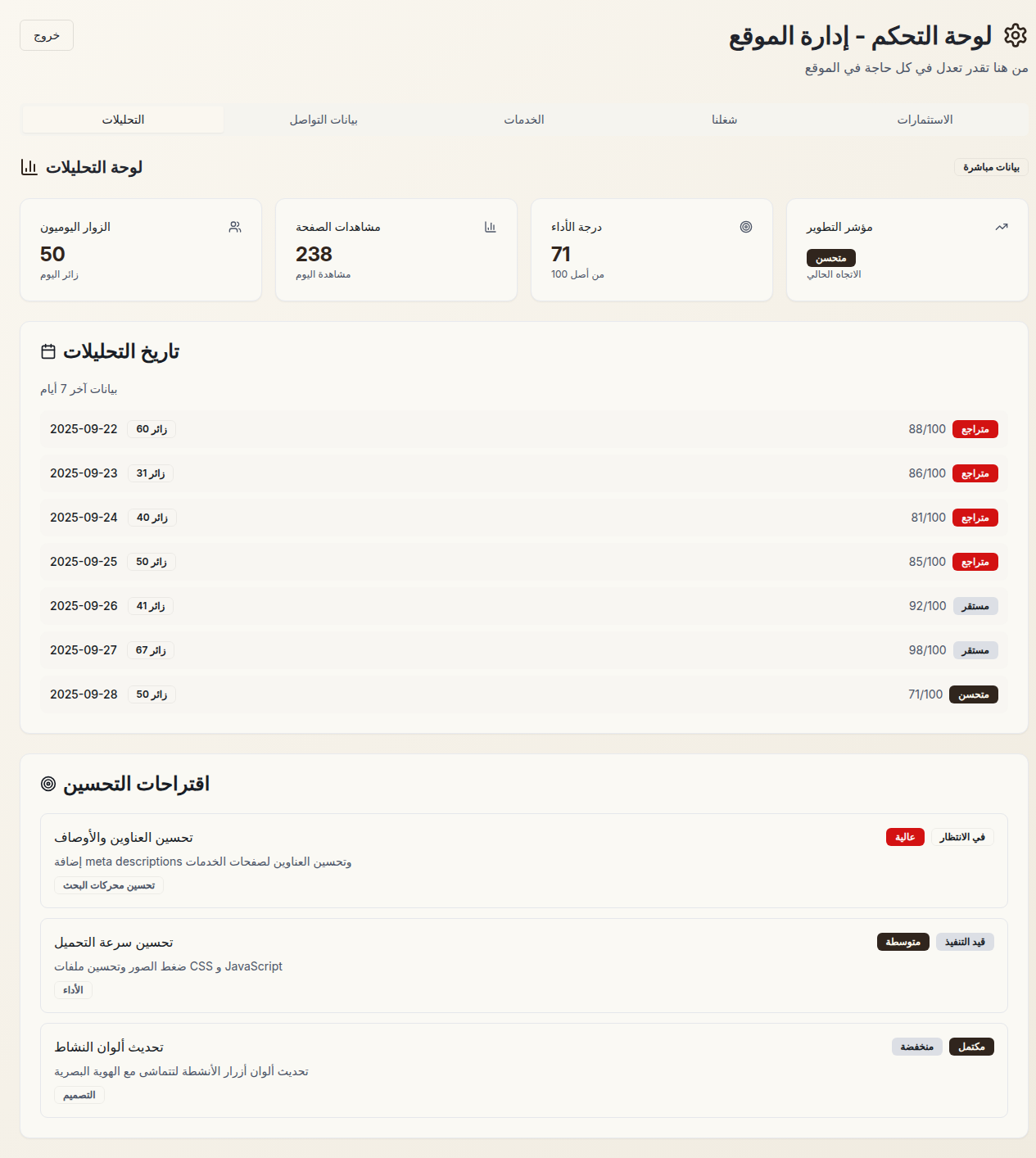Open the شغلنا tab
The image size is (1036, 1158).
pos(724,120)
